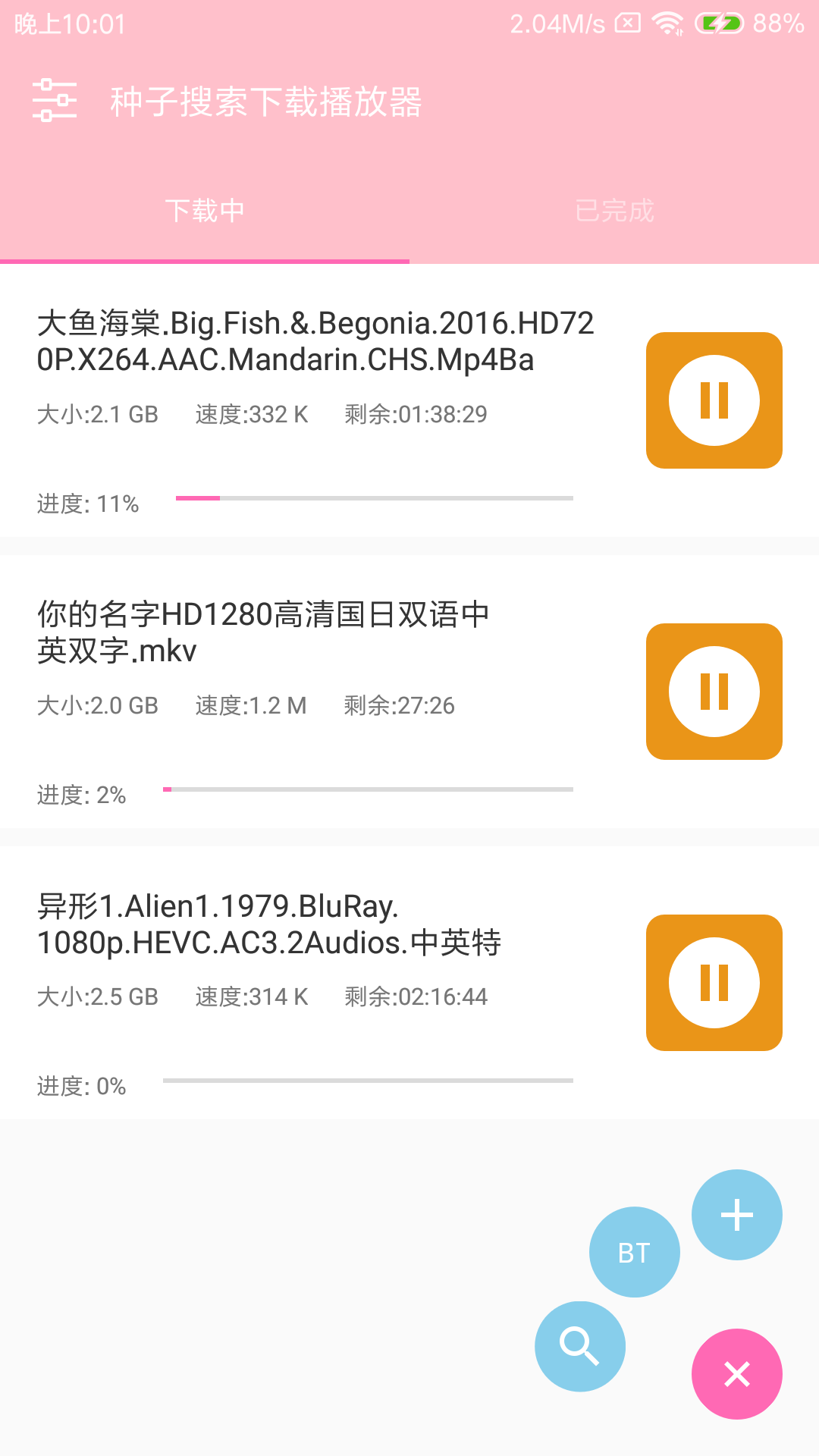This screenshot has width=819, height=1456.
Task: Tap the BT floating button
Action: click(634, 1252)
